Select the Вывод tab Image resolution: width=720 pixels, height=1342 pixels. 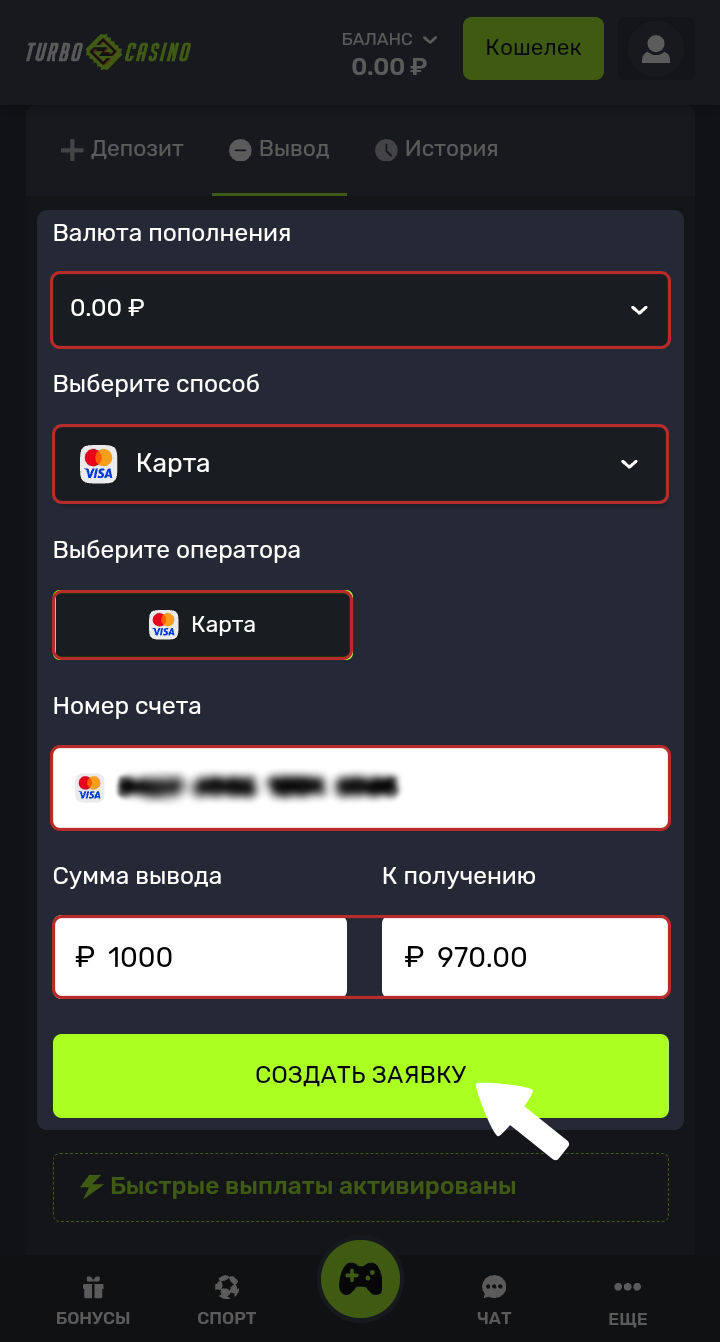(x=279, y=150)
